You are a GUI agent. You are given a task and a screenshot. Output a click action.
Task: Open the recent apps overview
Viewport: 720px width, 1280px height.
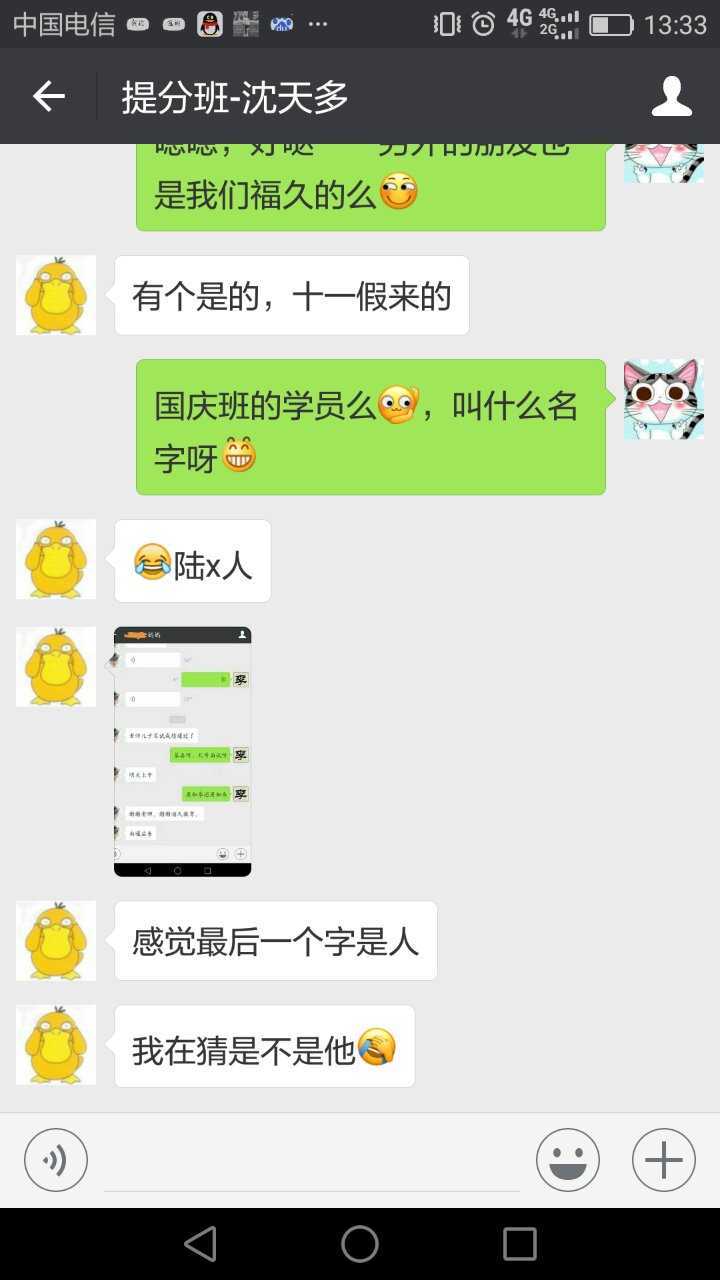coord(519,1244)
